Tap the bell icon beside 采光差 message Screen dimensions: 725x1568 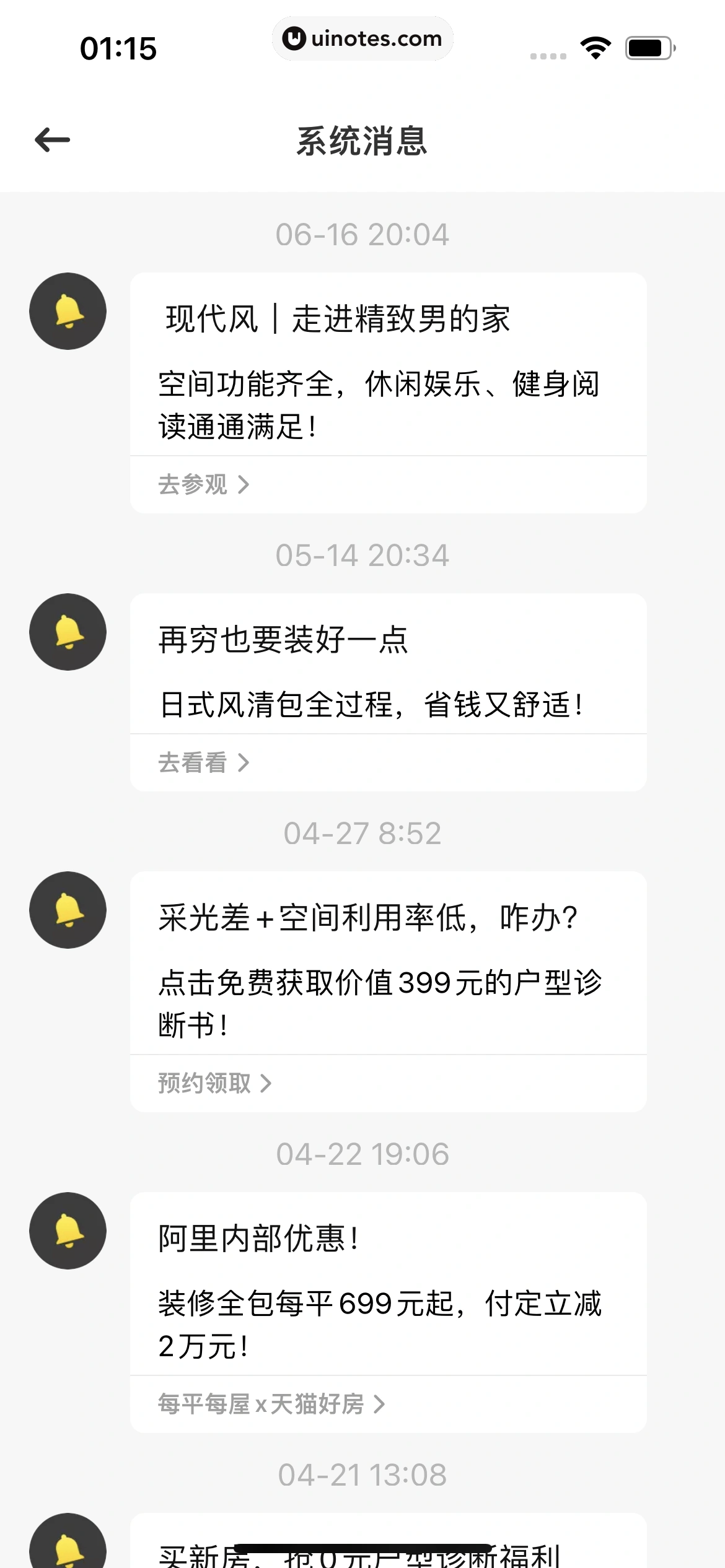pos(68,911)
